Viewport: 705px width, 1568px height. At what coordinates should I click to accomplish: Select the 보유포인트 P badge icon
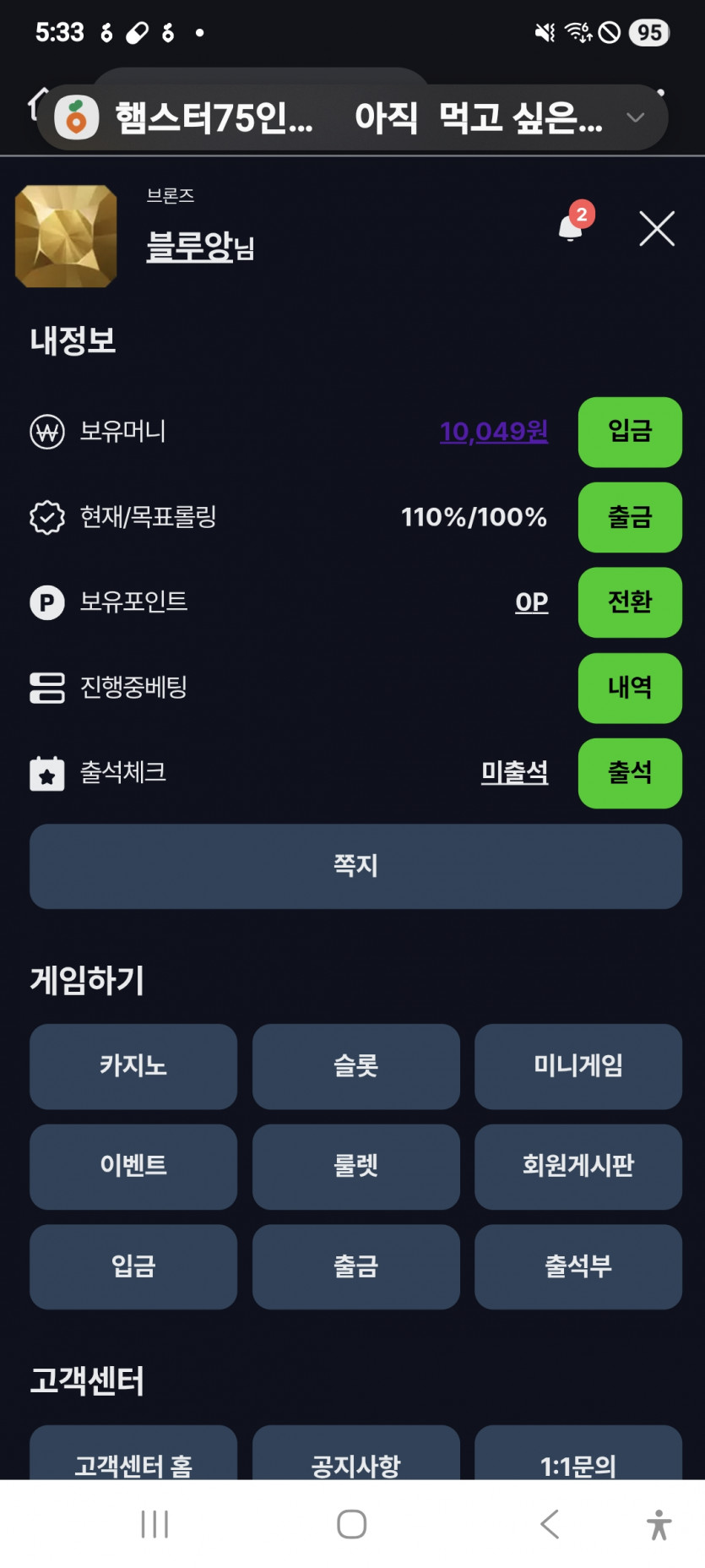click(47, 602)
